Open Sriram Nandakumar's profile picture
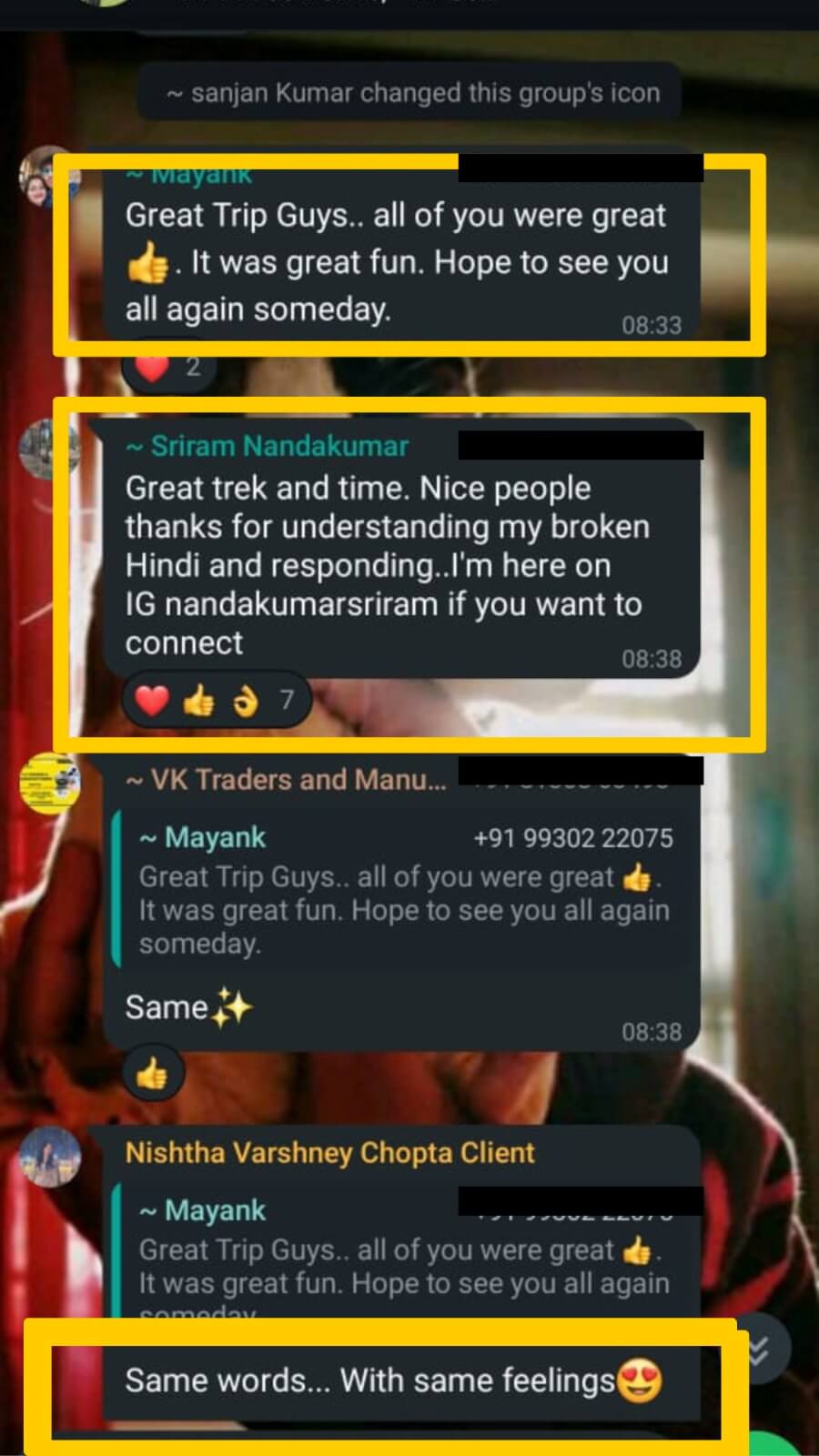The width and height of the screenshot is (819, 1456). tap(48, 449)
